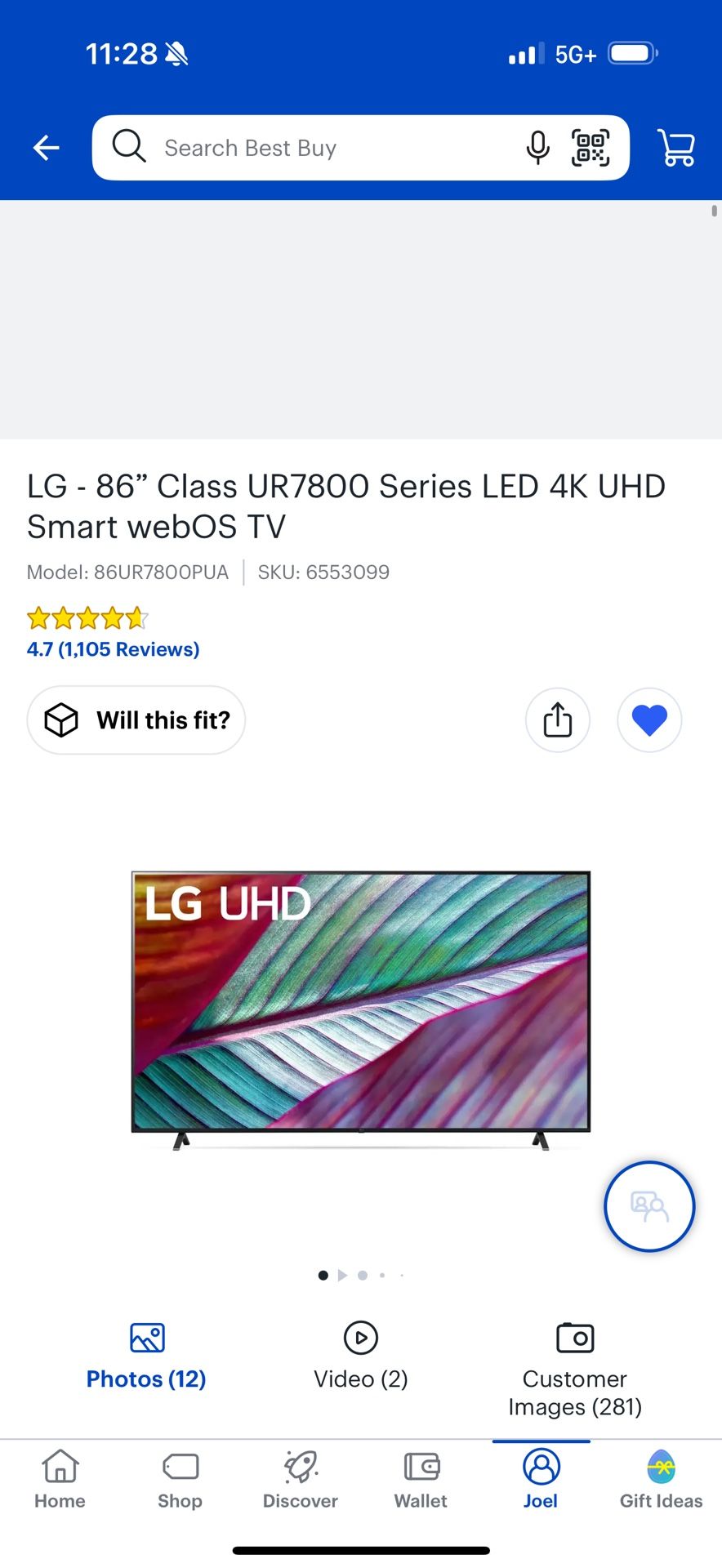Start voice search with the microphone
Image resolution: width=722 pixels, height=1568 pixels.
click(537, 148)
